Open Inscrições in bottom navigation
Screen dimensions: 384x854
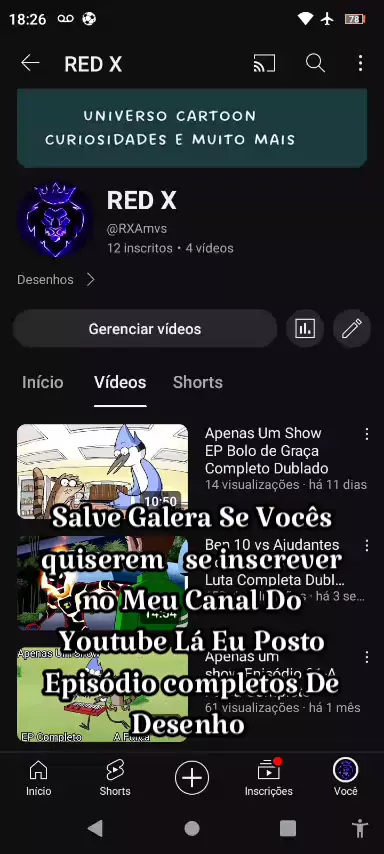click(269, 778)
